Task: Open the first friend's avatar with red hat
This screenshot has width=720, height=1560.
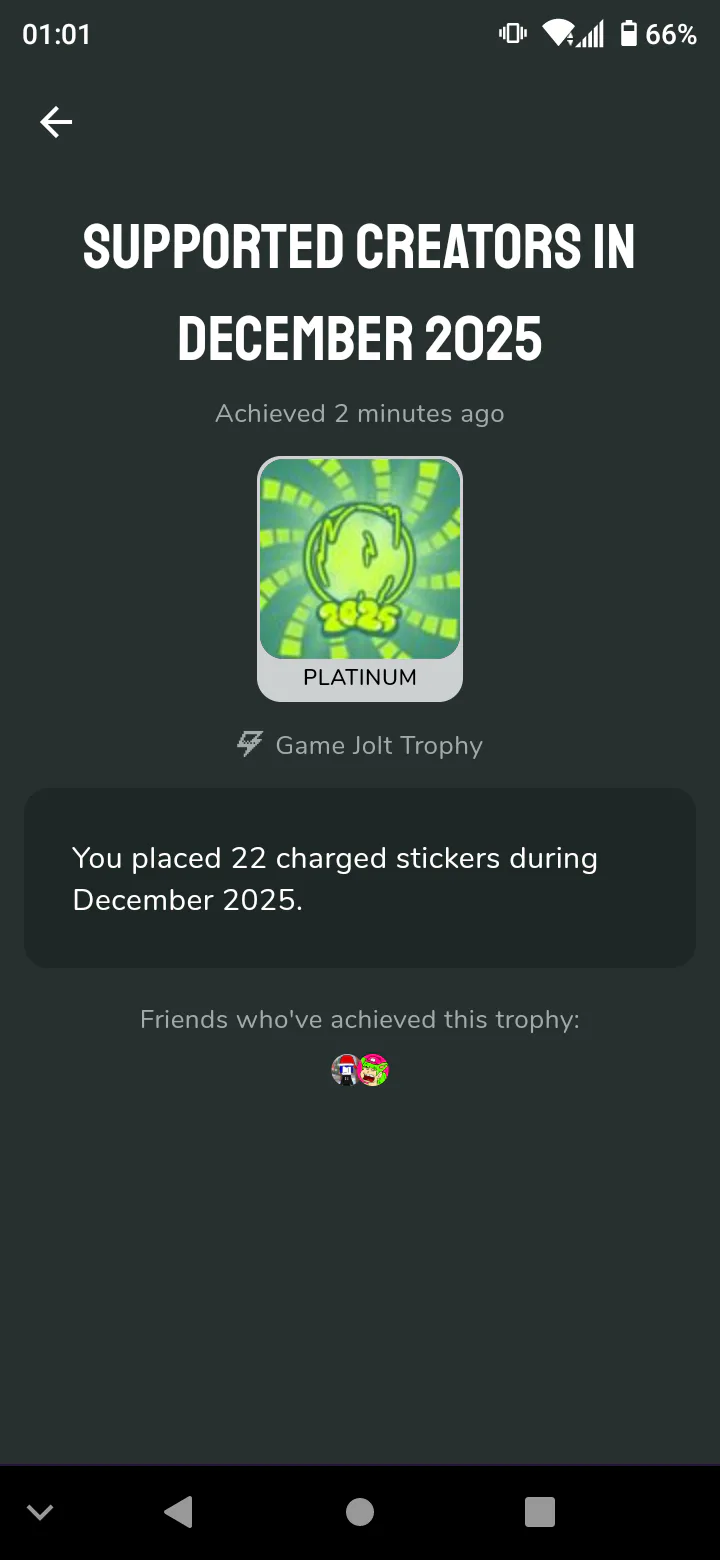Action: 345,1070
